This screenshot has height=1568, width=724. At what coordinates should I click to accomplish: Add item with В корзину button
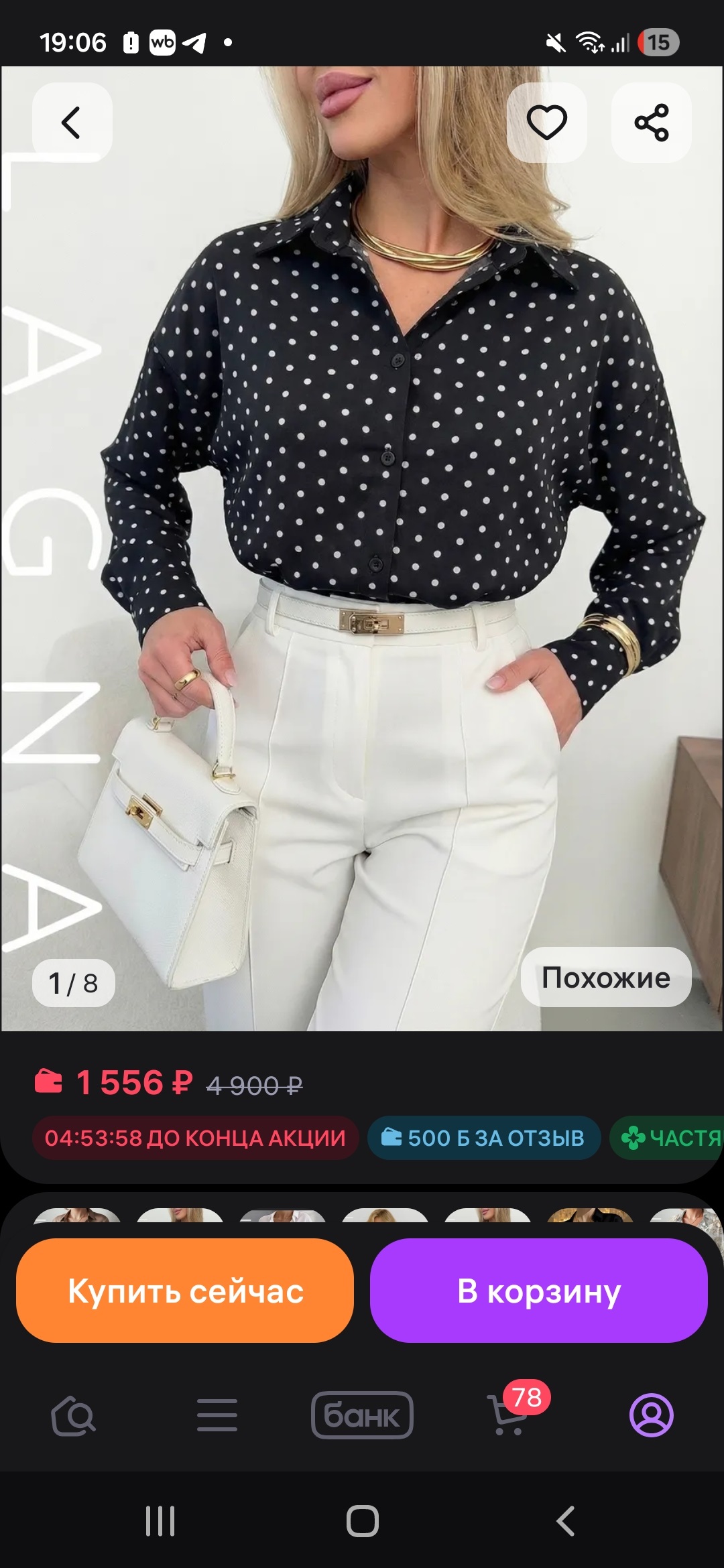538,1291
